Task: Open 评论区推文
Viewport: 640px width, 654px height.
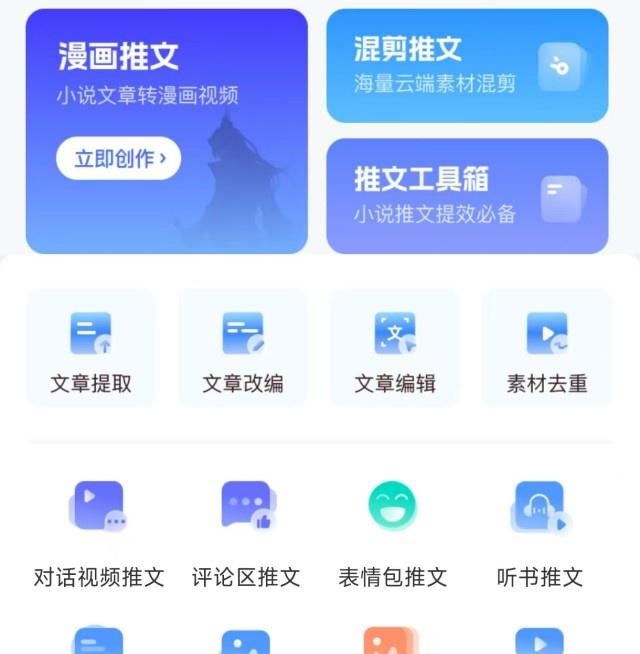Action: pyautogui.click(x=246, y=532)
